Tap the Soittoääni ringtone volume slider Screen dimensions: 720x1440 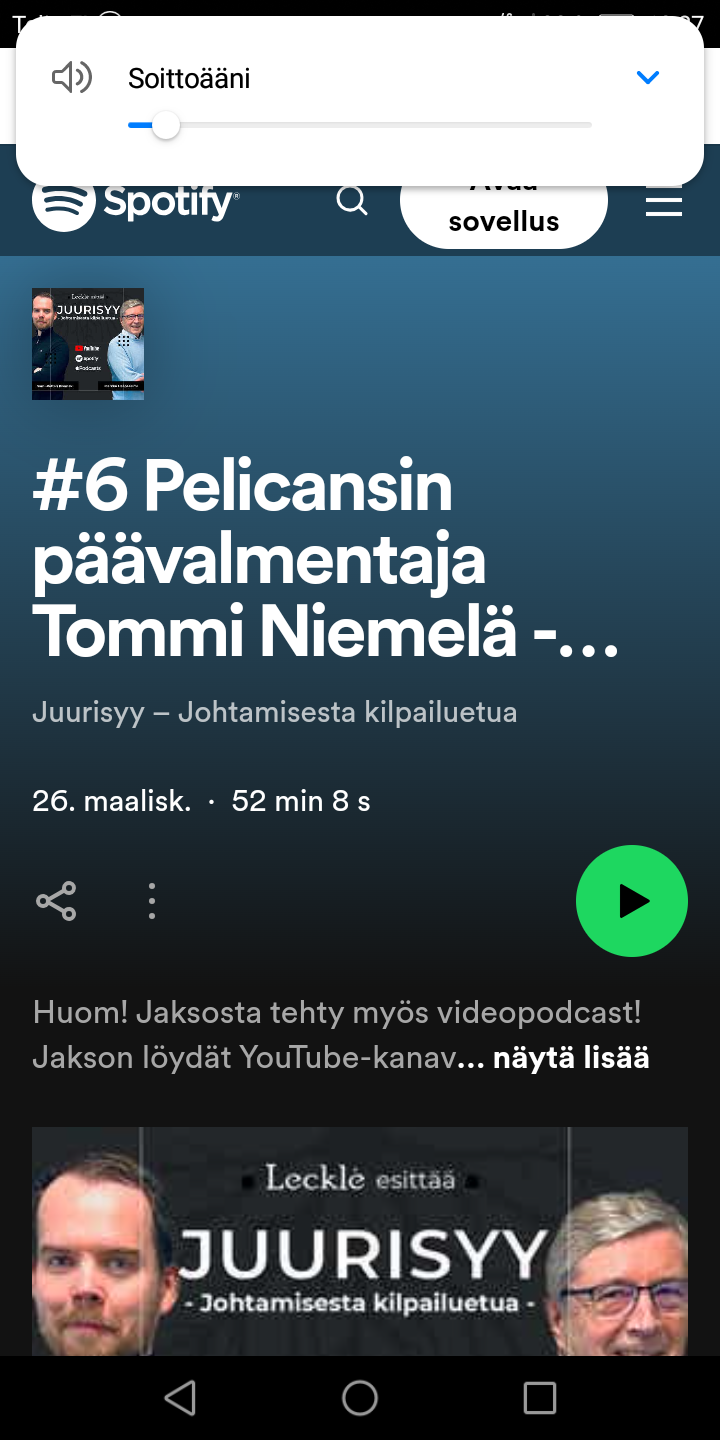click(360, 125)
